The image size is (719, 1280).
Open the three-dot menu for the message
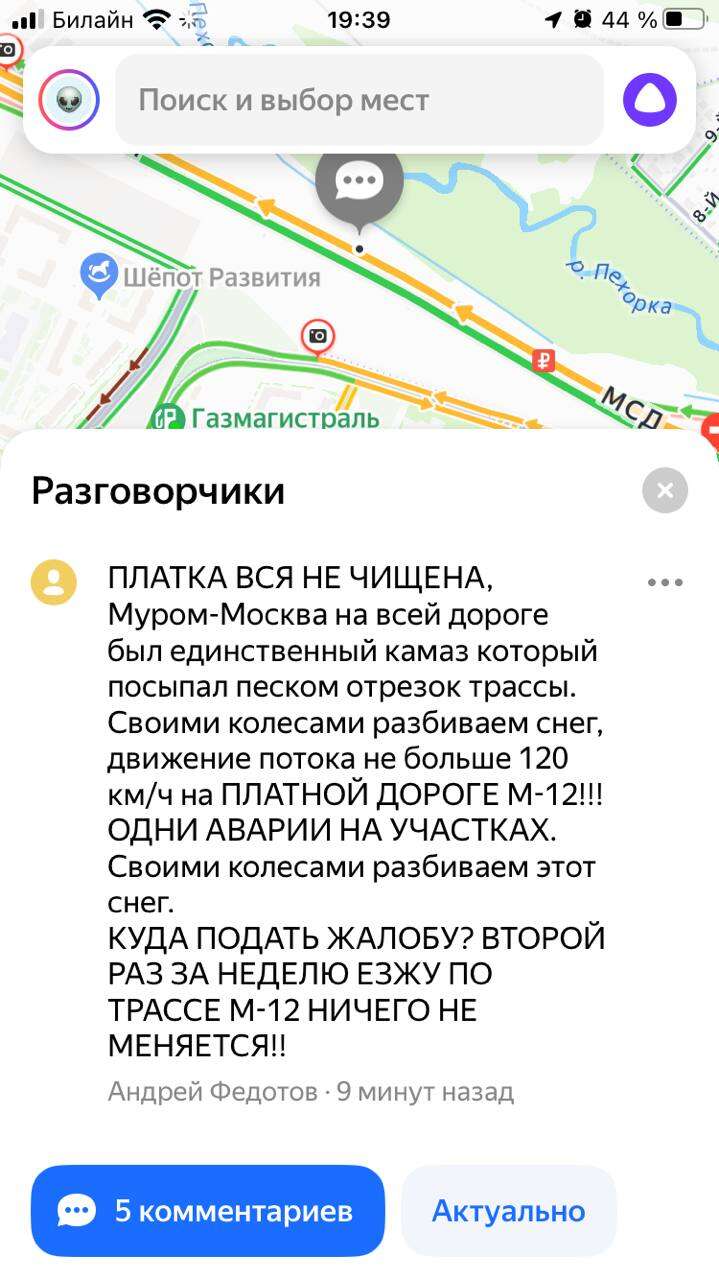[665, 582]
